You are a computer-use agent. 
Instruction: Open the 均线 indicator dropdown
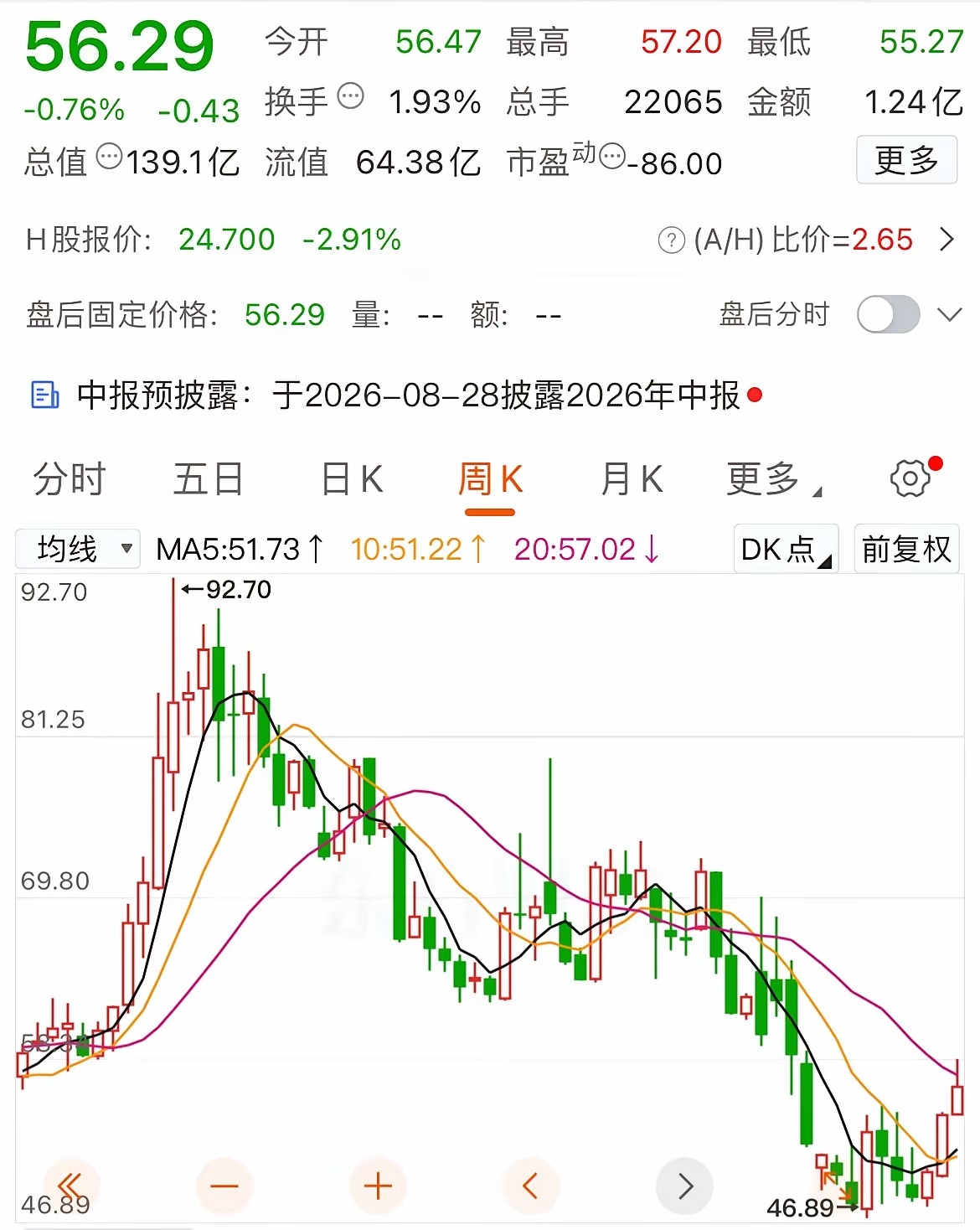[x=78, y=550]
